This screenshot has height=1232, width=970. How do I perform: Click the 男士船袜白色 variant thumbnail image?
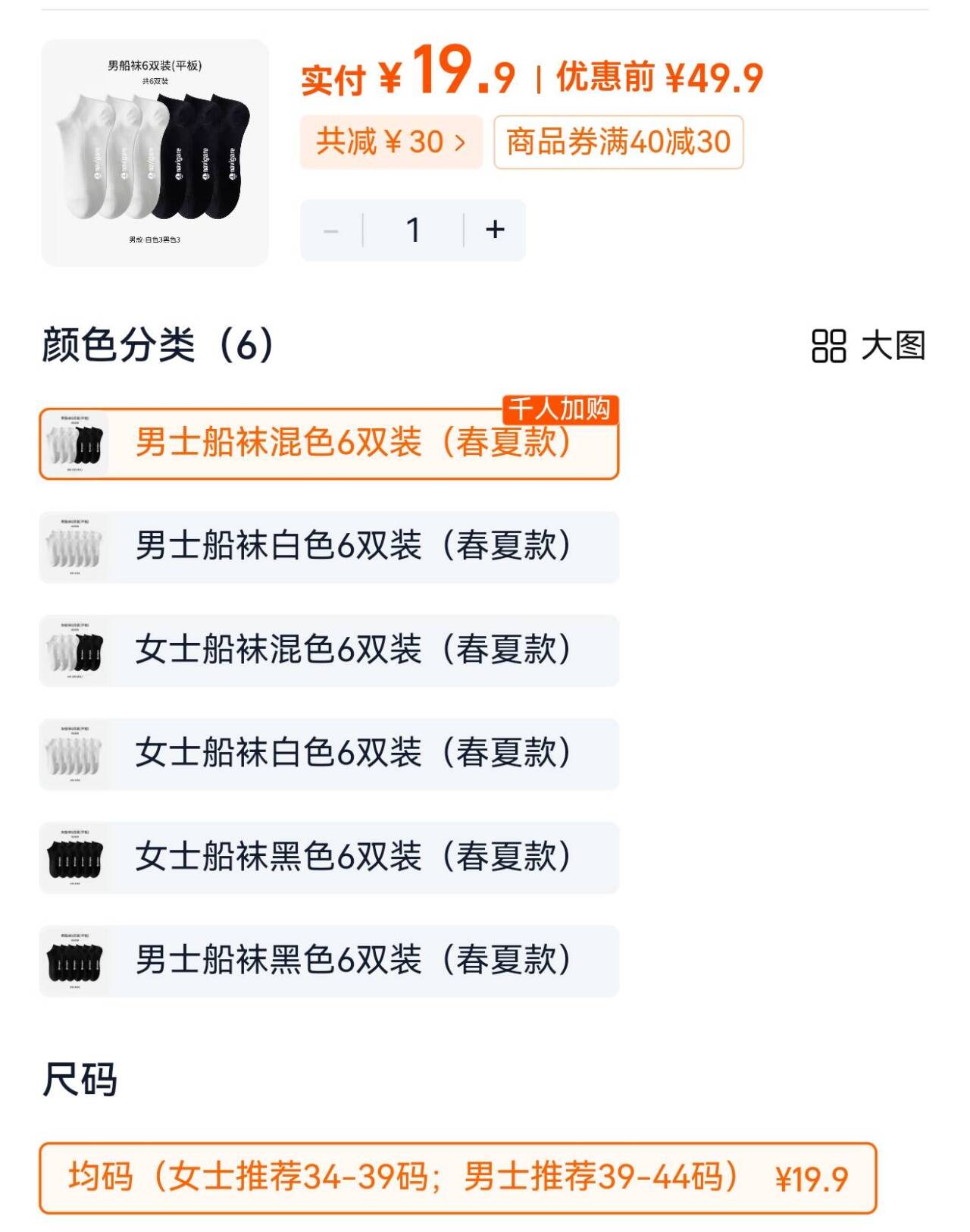[x=74, y=547]
